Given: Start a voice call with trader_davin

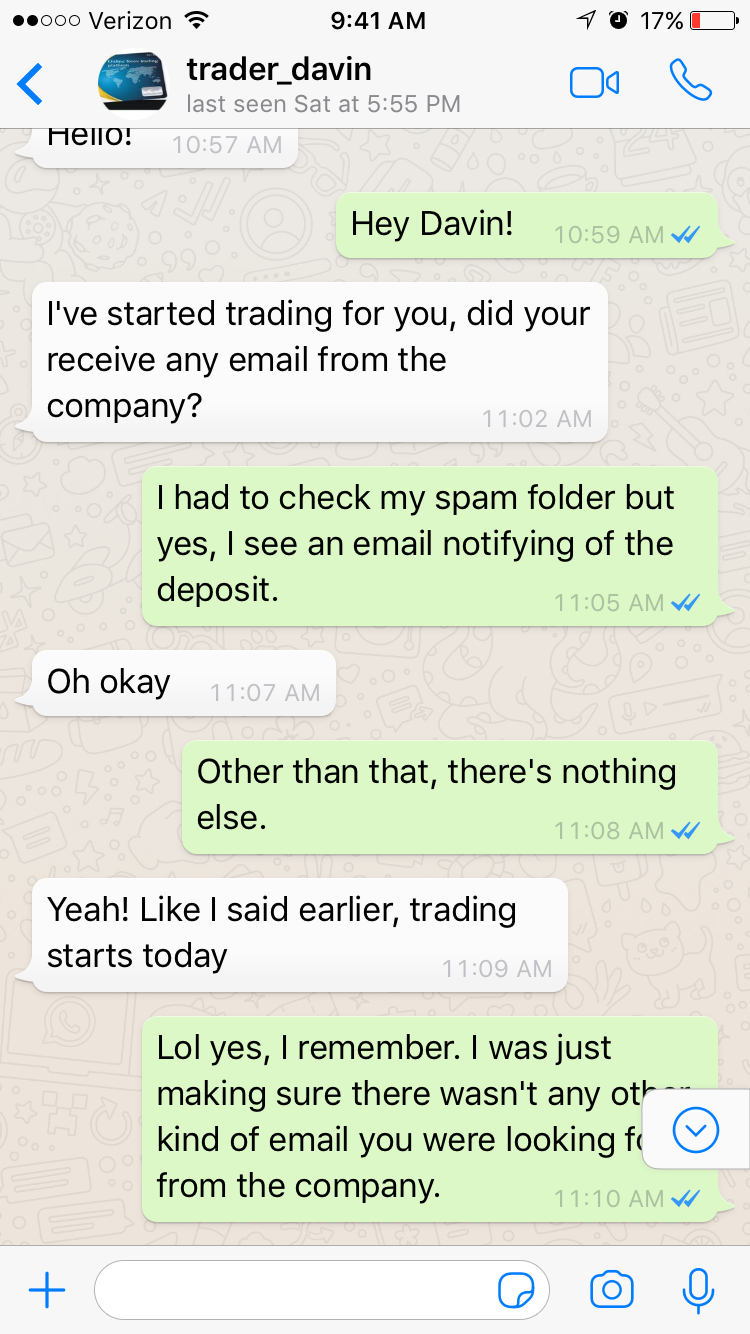Looking at the screenshot, I should pos(690,81).
